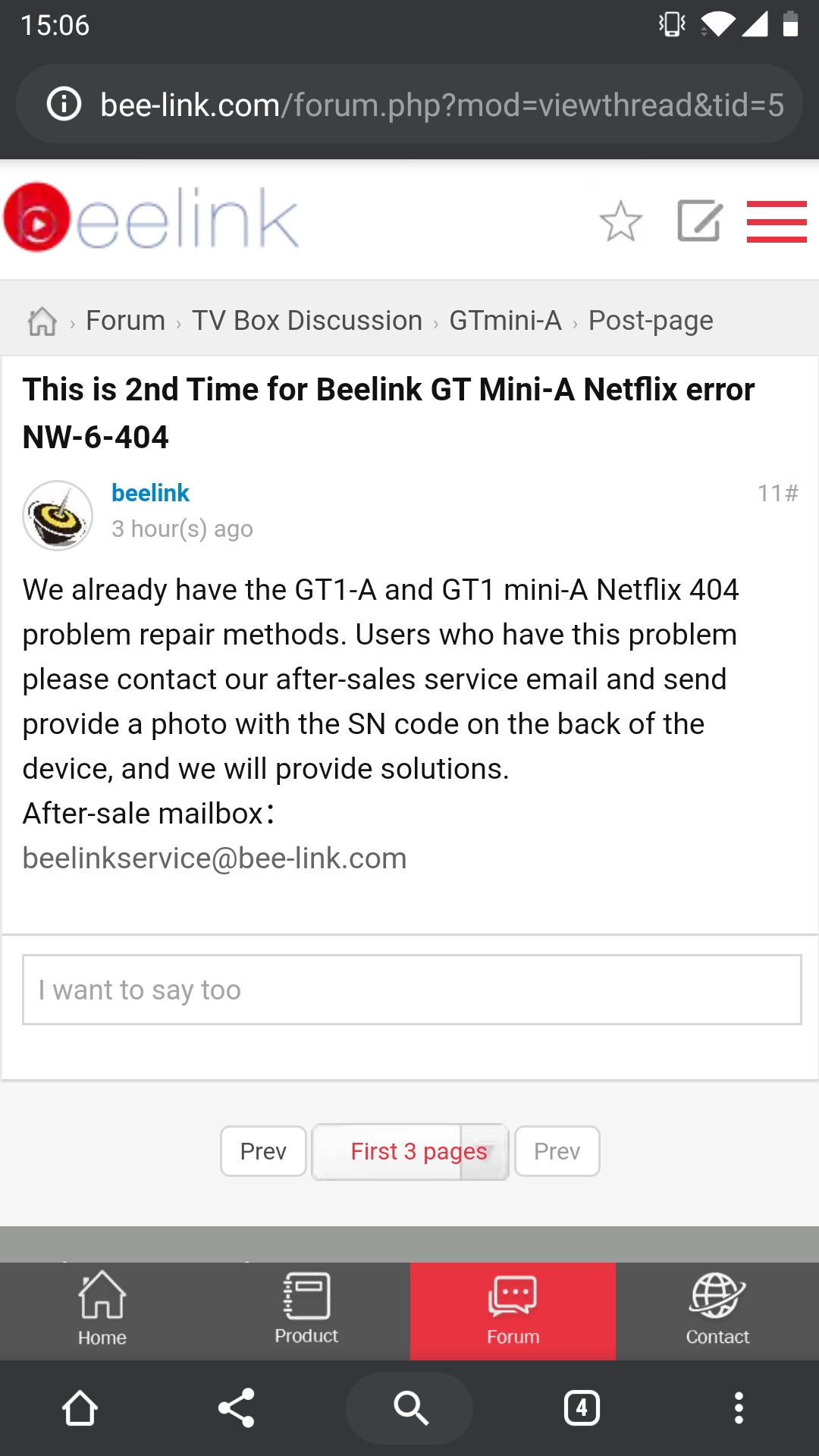Select the Home tab in site footer
The height and width of the screenshot is (1456, 819).
[x=102, y=1310]
